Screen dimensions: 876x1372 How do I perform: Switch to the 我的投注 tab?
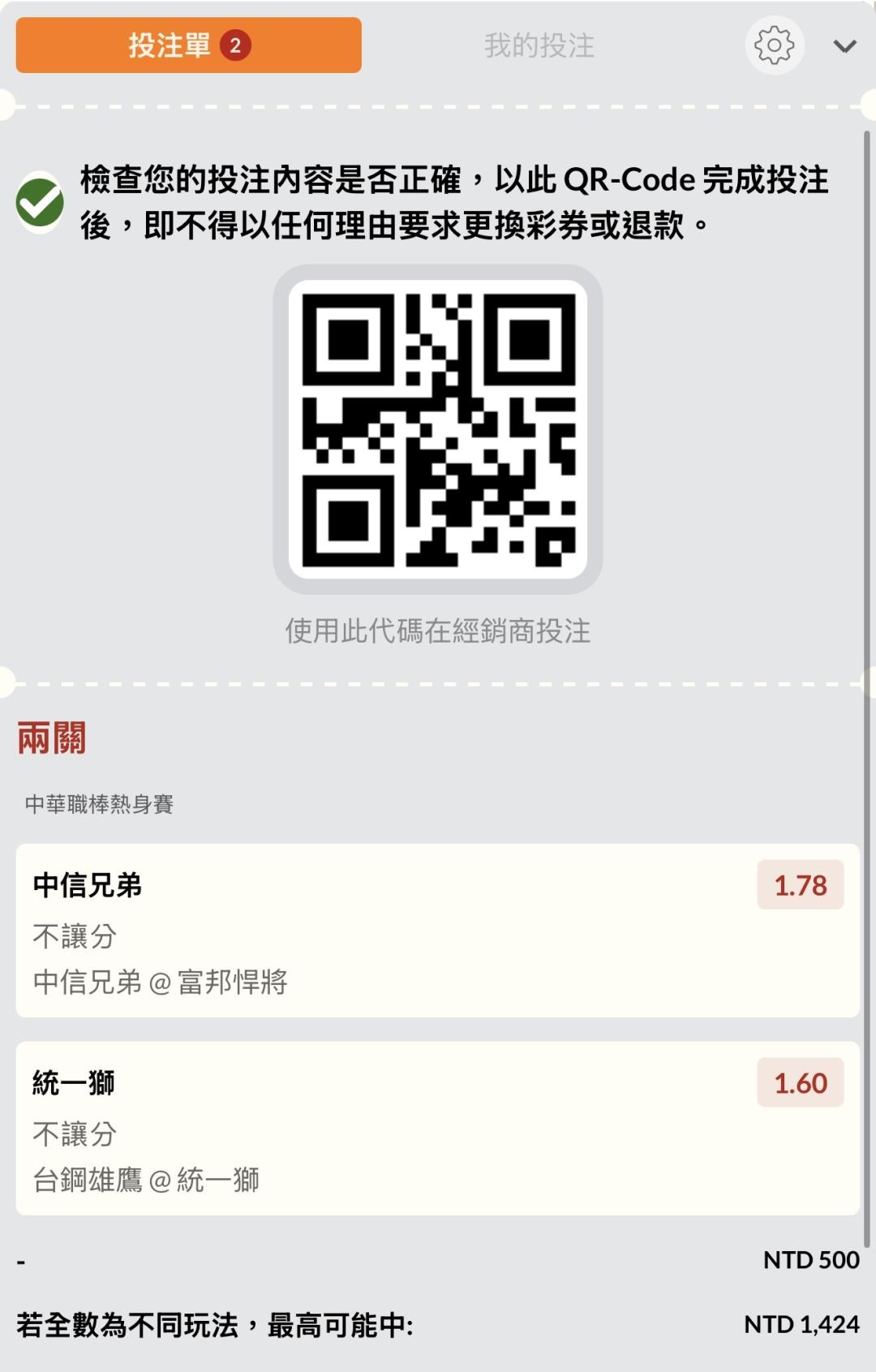tap(539, 45)
